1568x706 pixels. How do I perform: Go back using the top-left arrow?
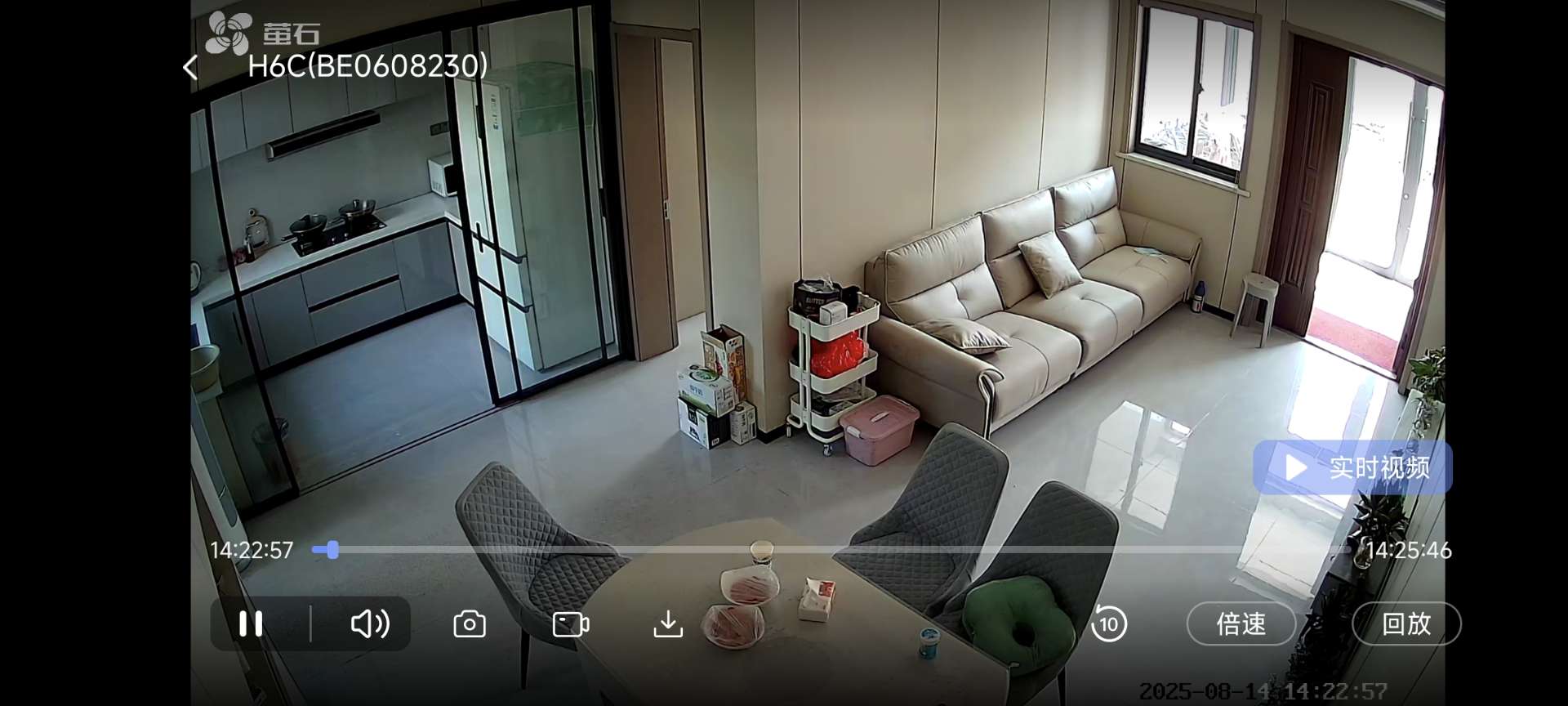pyautogui.click(x=190, y=67)
